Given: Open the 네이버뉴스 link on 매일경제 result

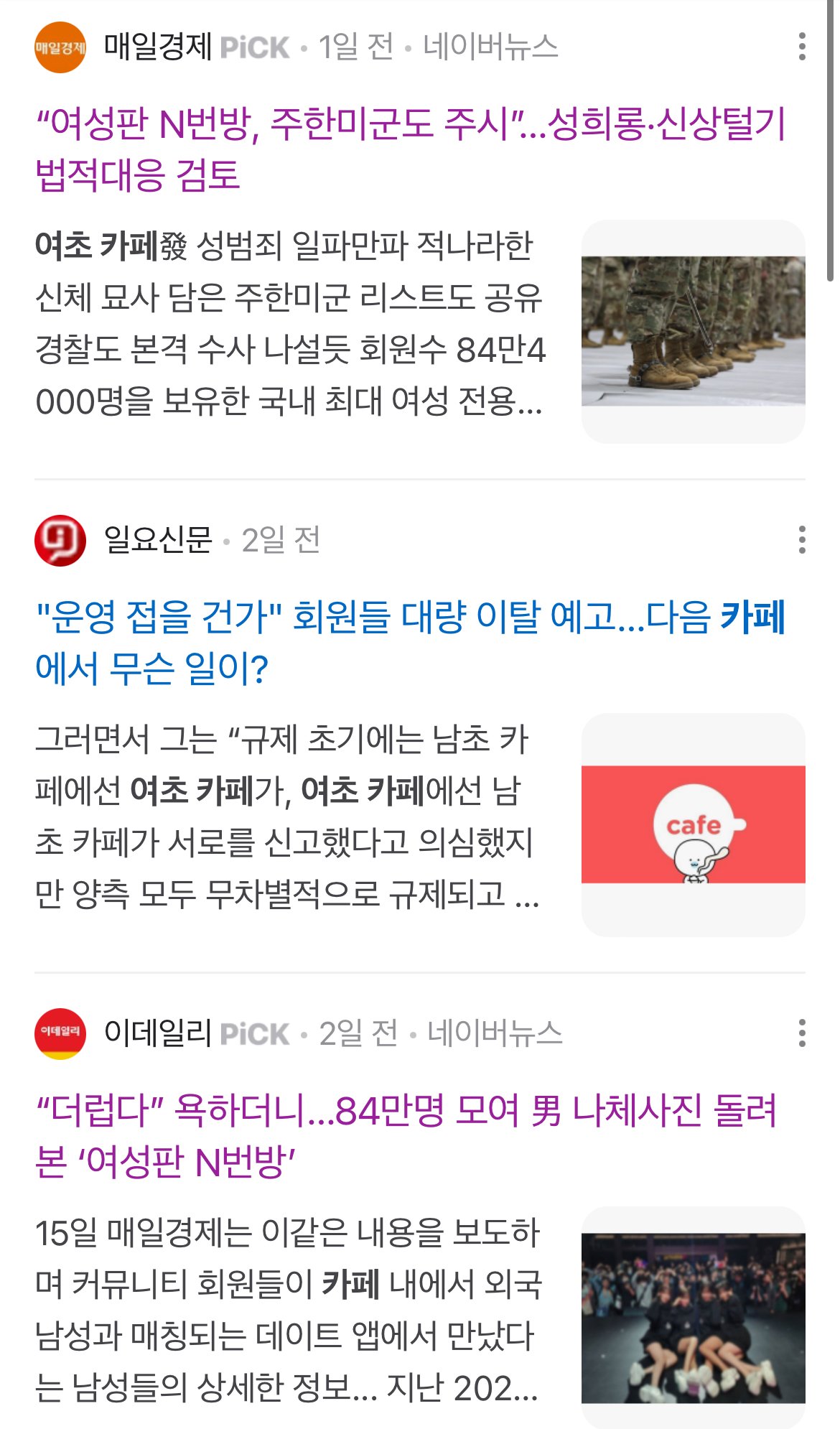Looking at the screenshot, I should (490, 47).
